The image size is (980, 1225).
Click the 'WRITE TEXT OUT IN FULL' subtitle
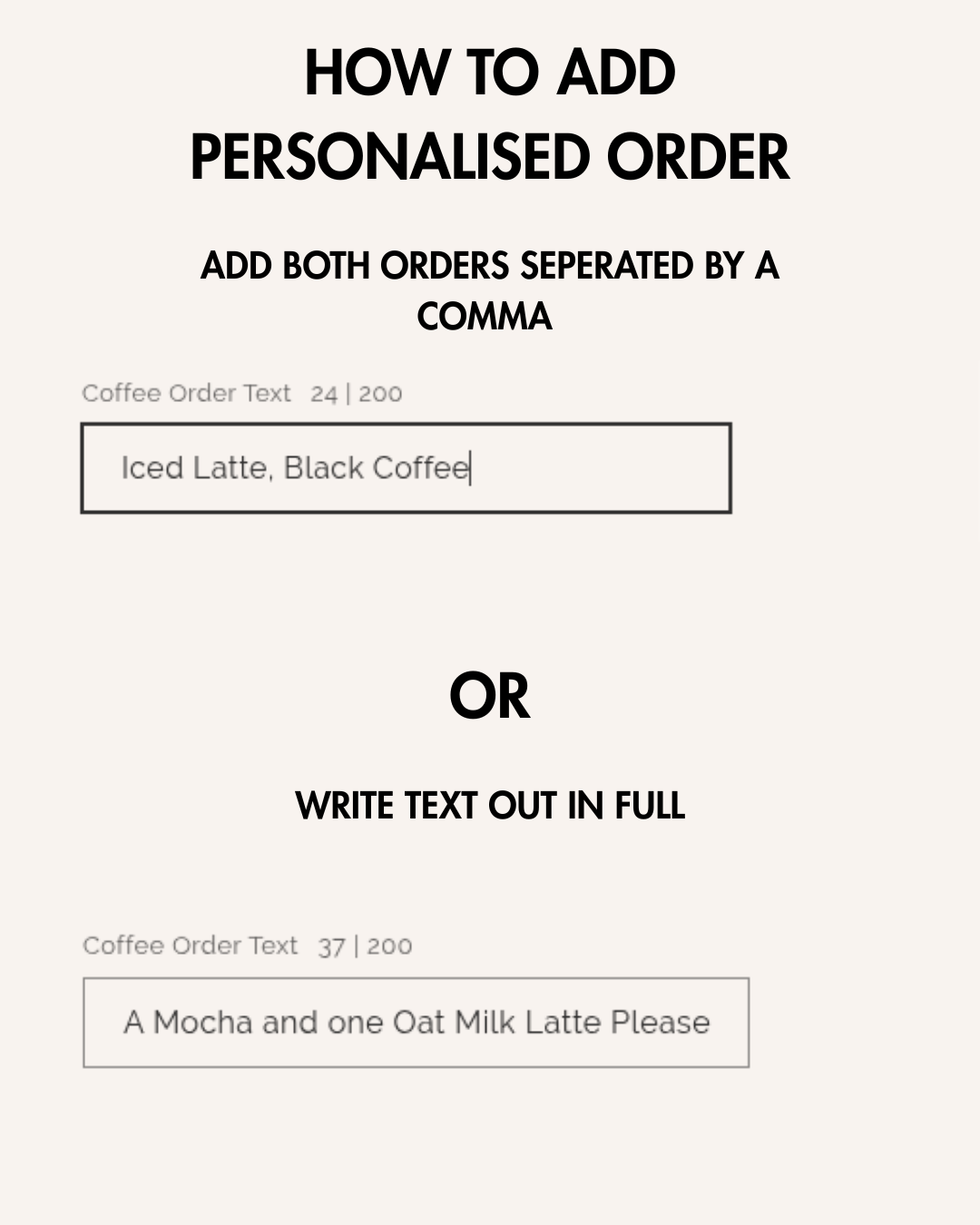click(x=490, y=806)
